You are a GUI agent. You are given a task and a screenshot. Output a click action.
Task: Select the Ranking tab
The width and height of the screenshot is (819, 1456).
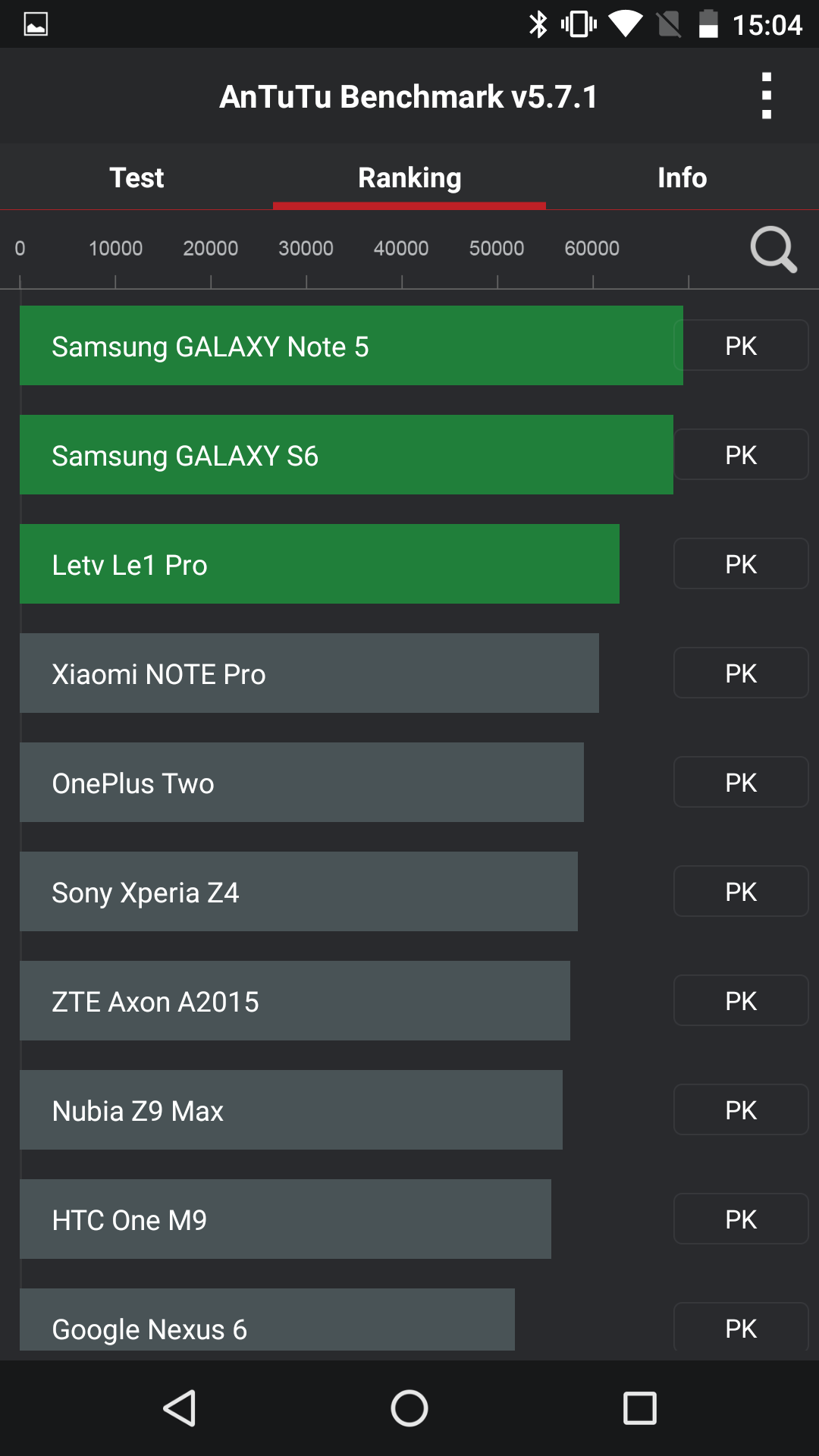coord(409,177)
